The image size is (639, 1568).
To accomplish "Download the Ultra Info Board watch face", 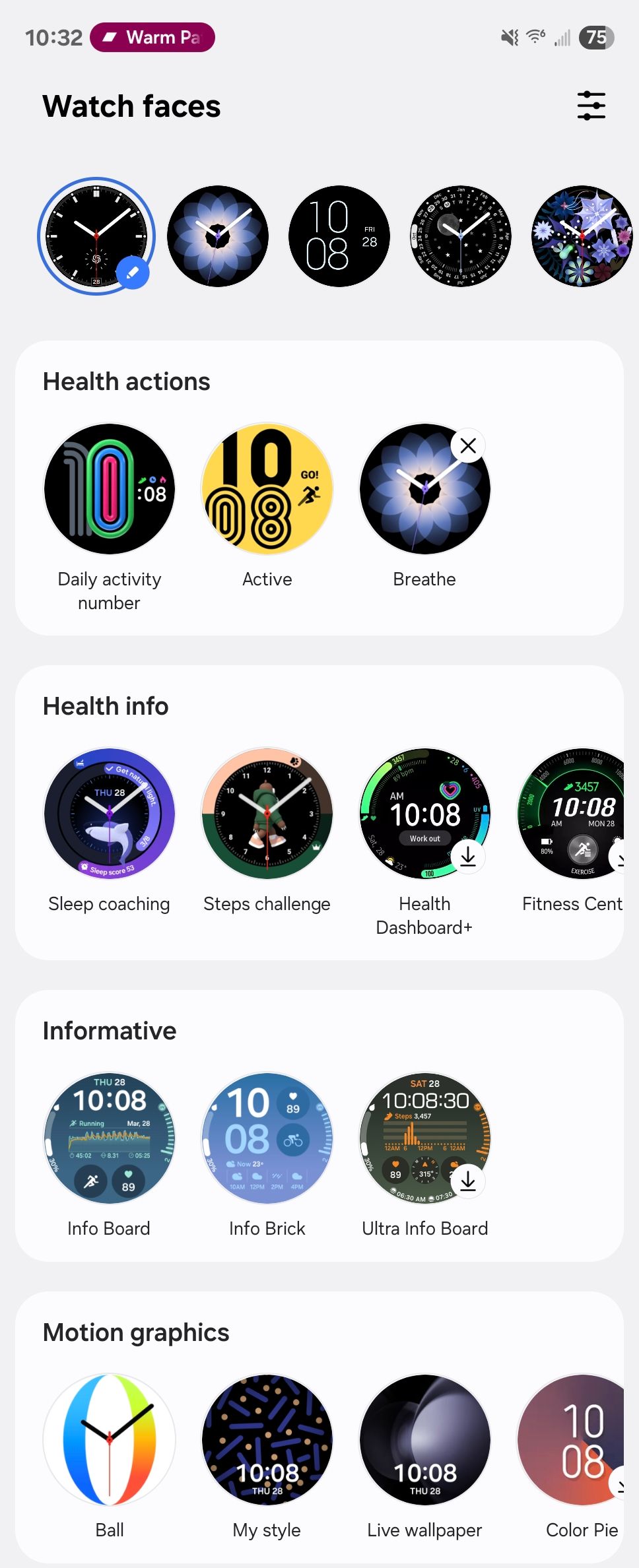I will tap(468, 1181).
